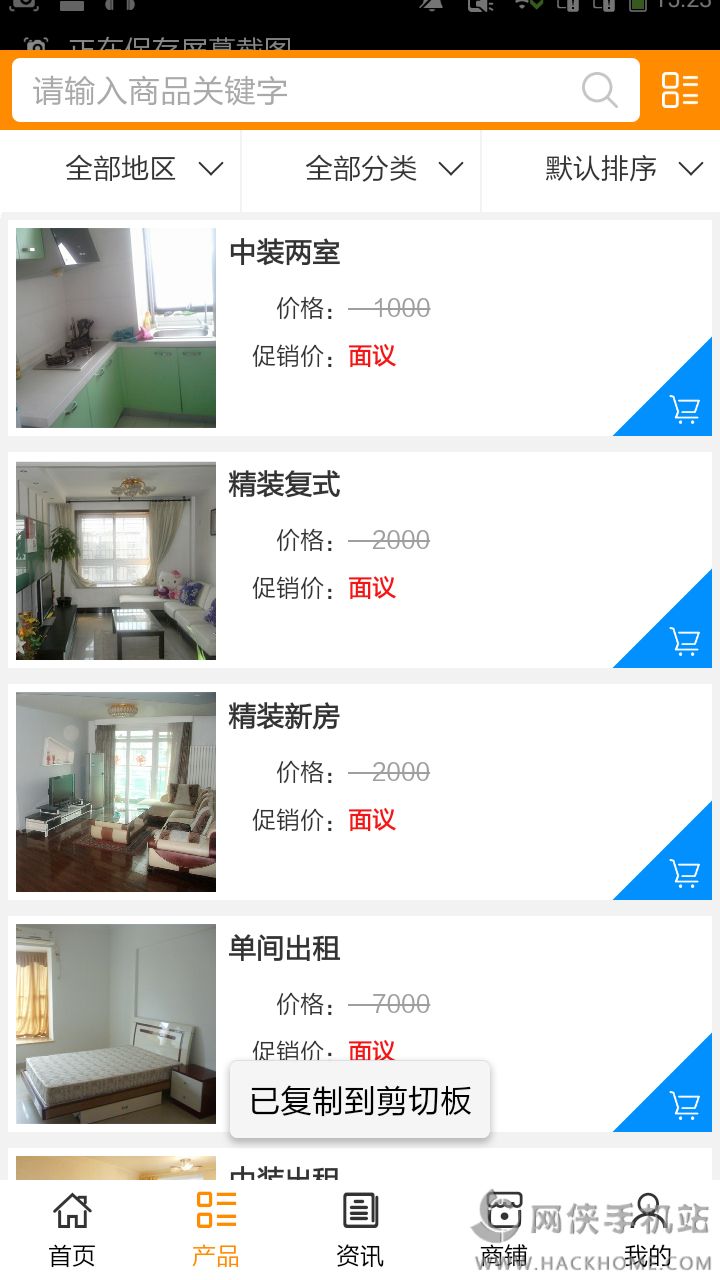Switch to the 商铺 shops tab
The width and height of the screenshot is (720, 1280).
[x=504, y=1230]
